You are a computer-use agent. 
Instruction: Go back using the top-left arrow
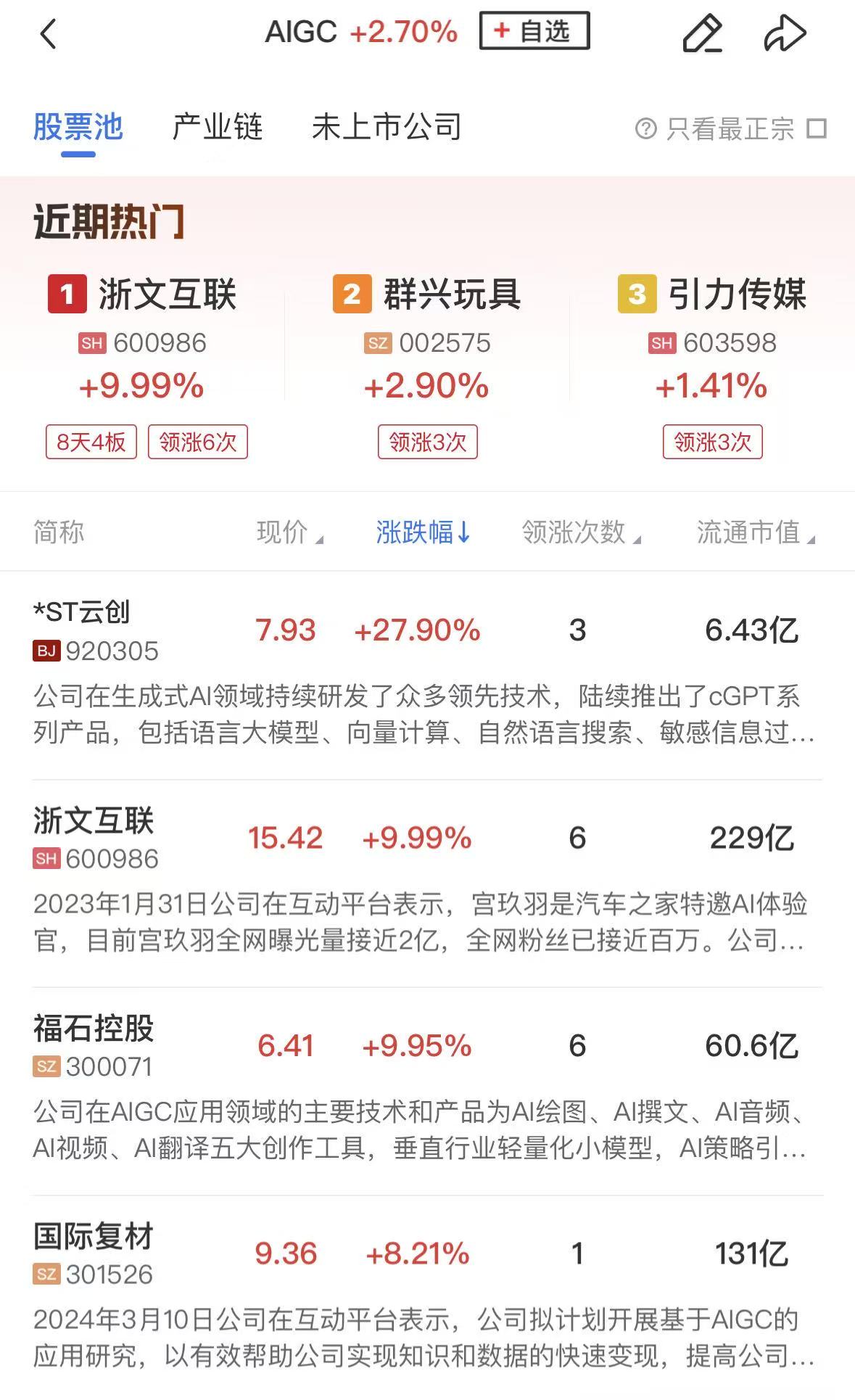48,34
